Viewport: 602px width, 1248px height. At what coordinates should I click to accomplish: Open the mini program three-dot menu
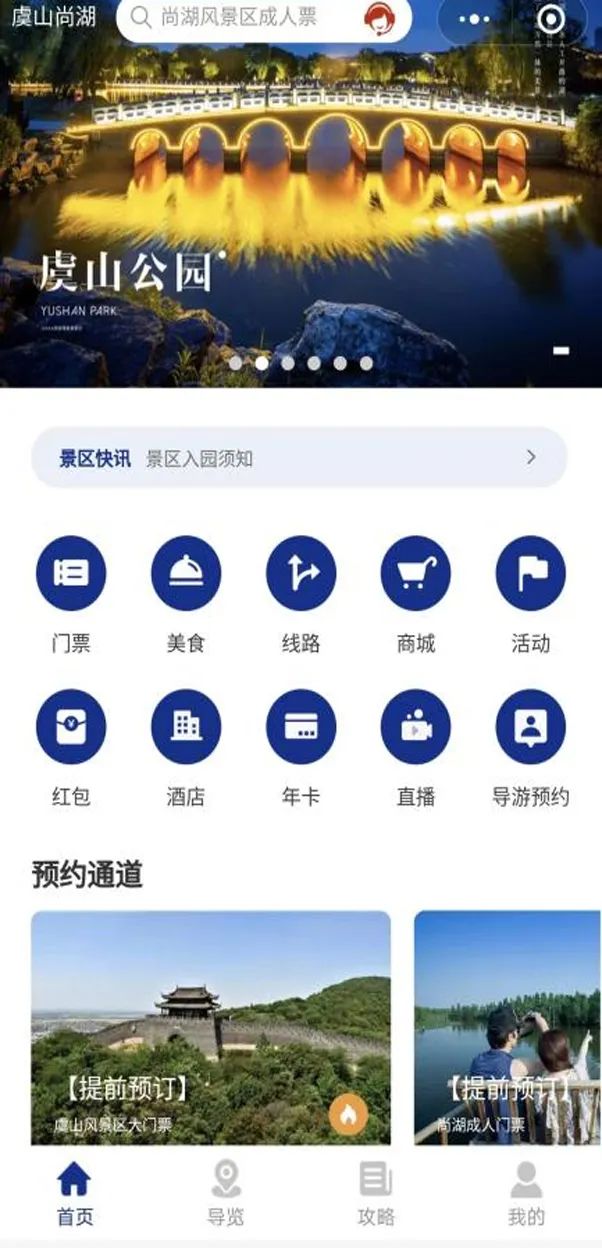pos(473,19)
